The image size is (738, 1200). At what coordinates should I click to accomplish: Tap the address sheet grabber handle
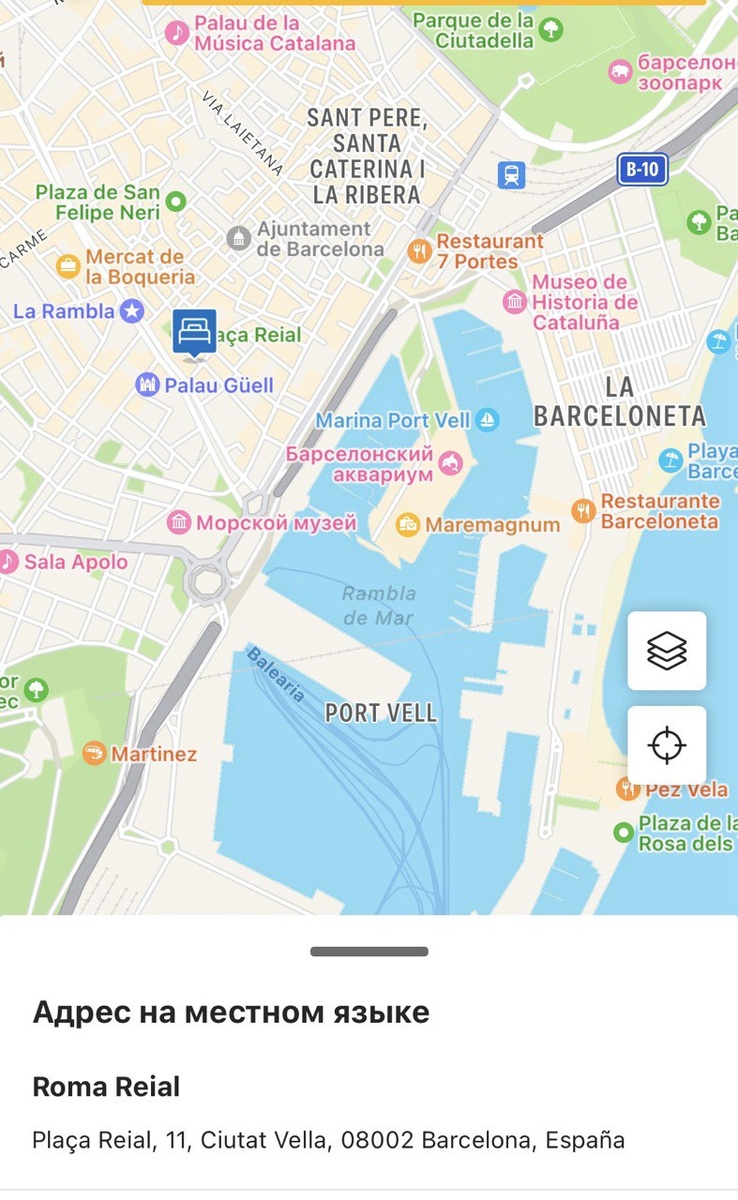click(x=369, y=951)
